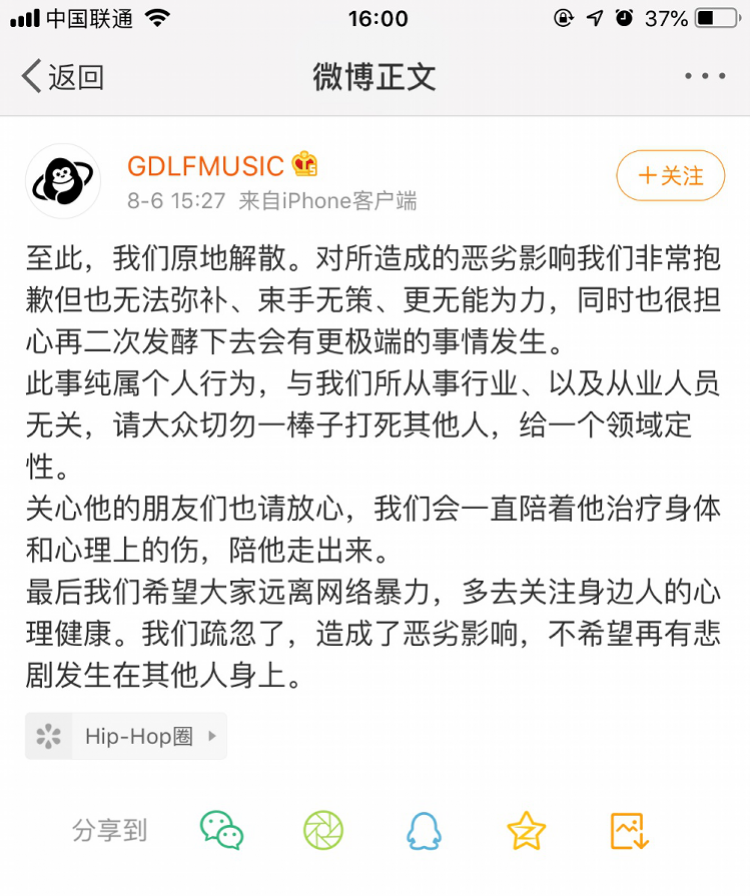Open the GDLFMUSIC username link
Screen dimensions: 750x896
pyautogui.click(x=205, y=166)
